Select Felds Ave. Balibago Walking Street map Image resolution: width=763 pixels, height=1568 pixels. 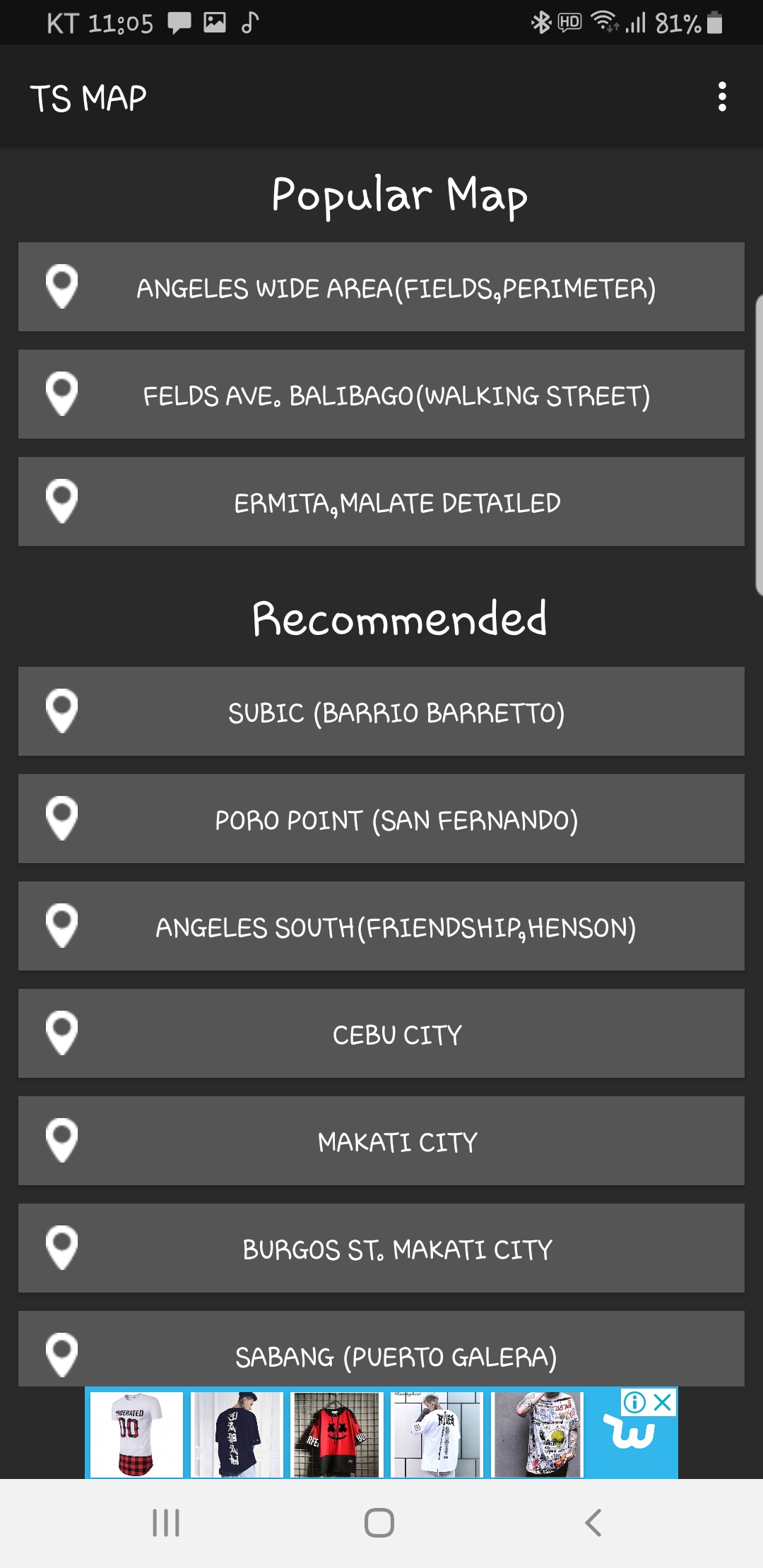pos(381,394)
